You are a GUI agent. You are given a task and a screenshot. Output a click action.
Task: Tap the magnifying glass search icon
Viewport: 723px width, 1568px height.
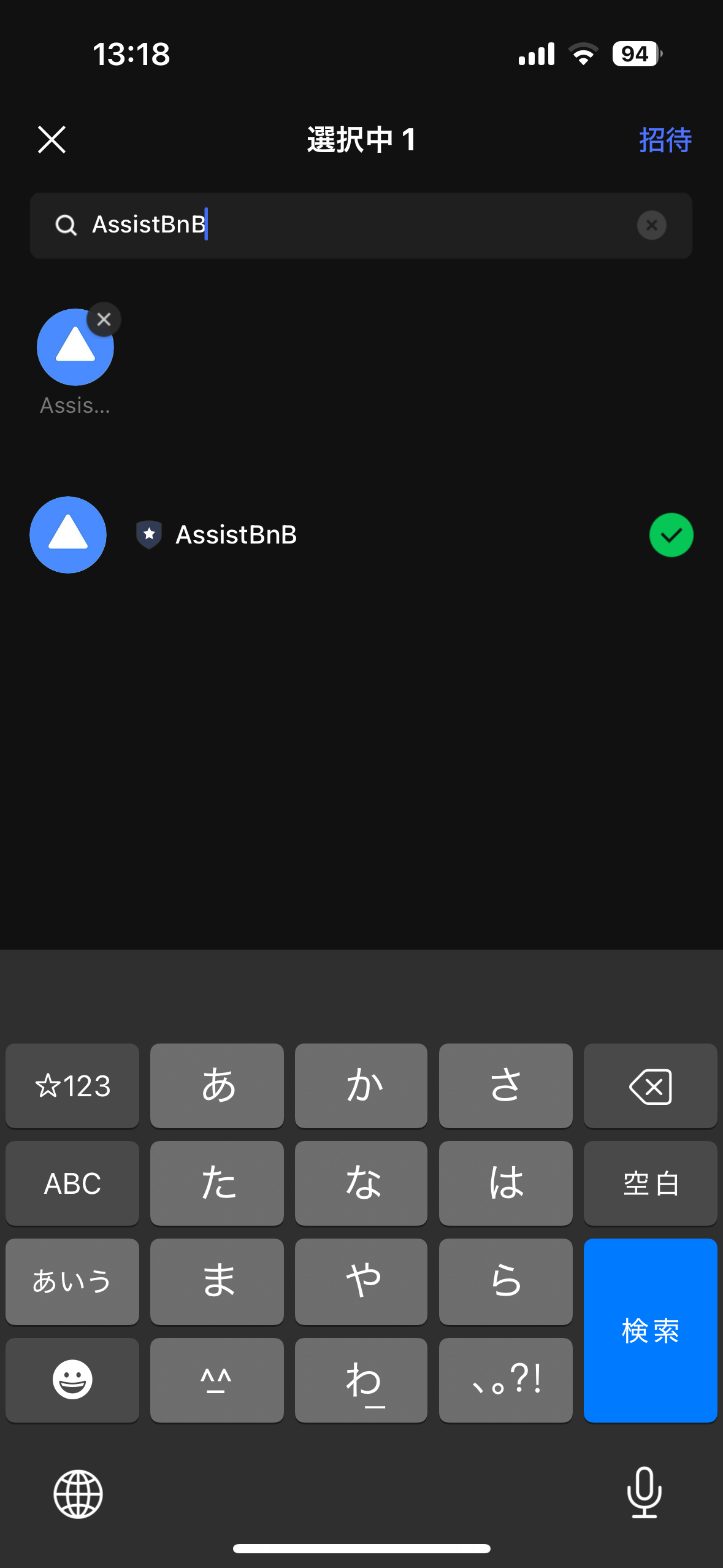pos(66,225)
